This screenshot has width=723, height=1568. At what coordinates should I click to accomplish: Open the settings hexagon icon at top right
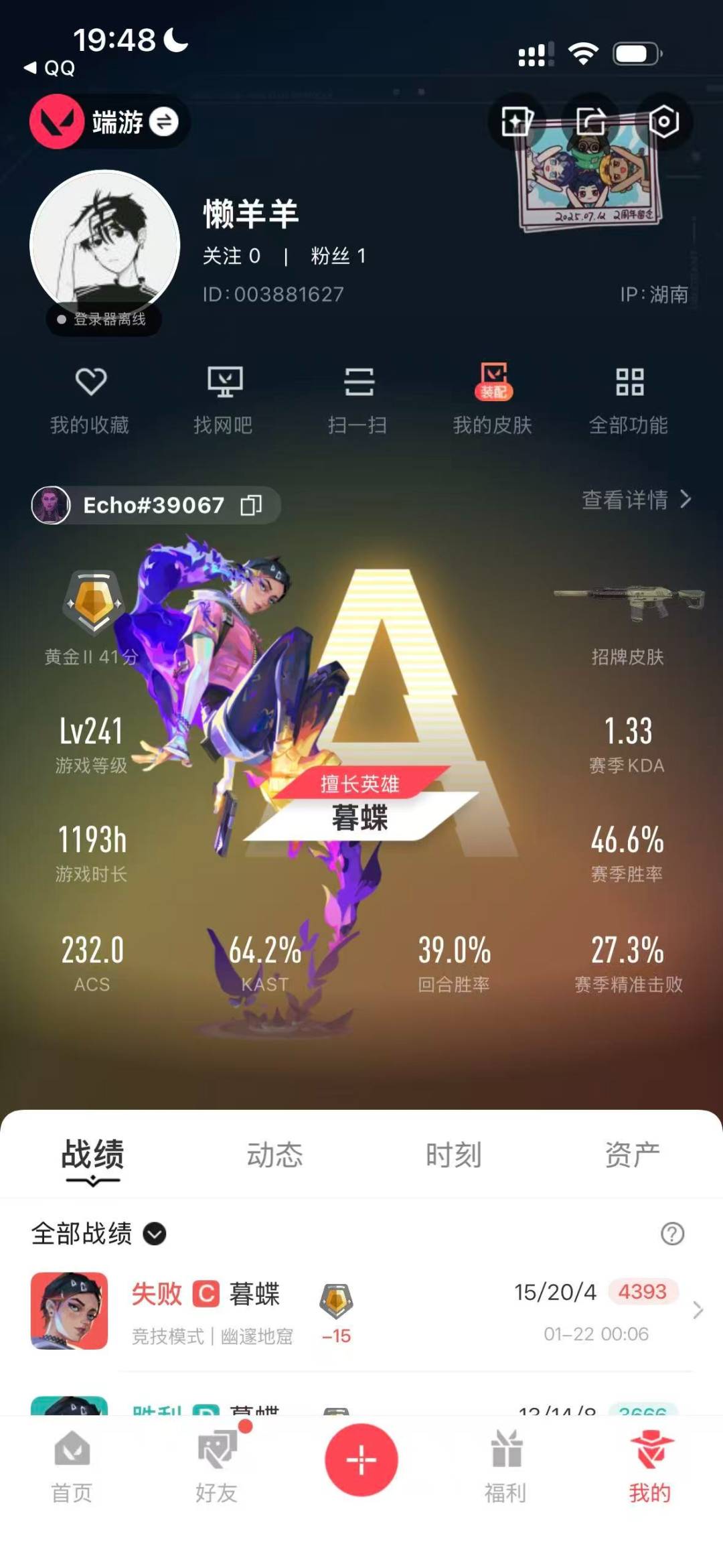pyautogui.click(x=663, y=121)
